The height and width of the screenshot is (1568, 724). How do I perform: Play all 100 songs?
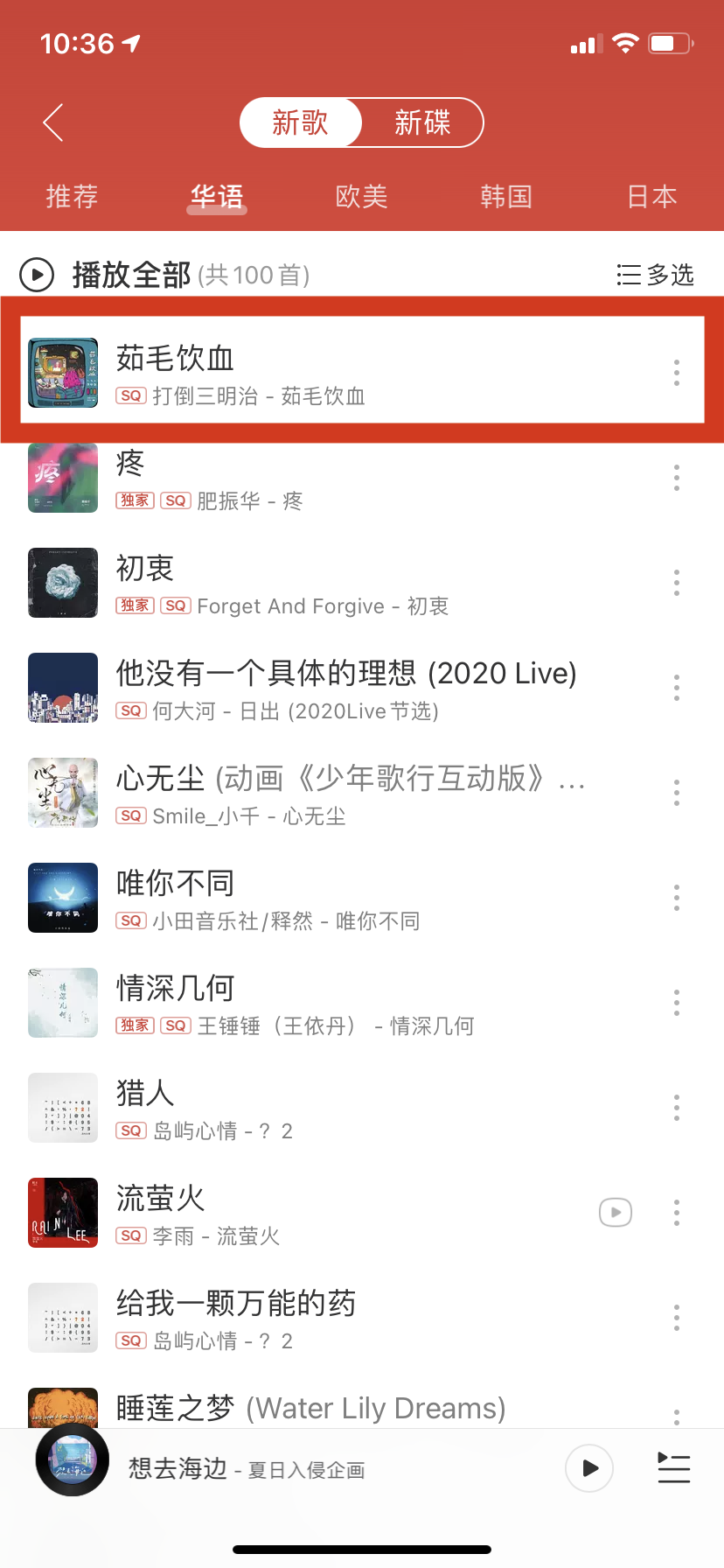point(38,275)
